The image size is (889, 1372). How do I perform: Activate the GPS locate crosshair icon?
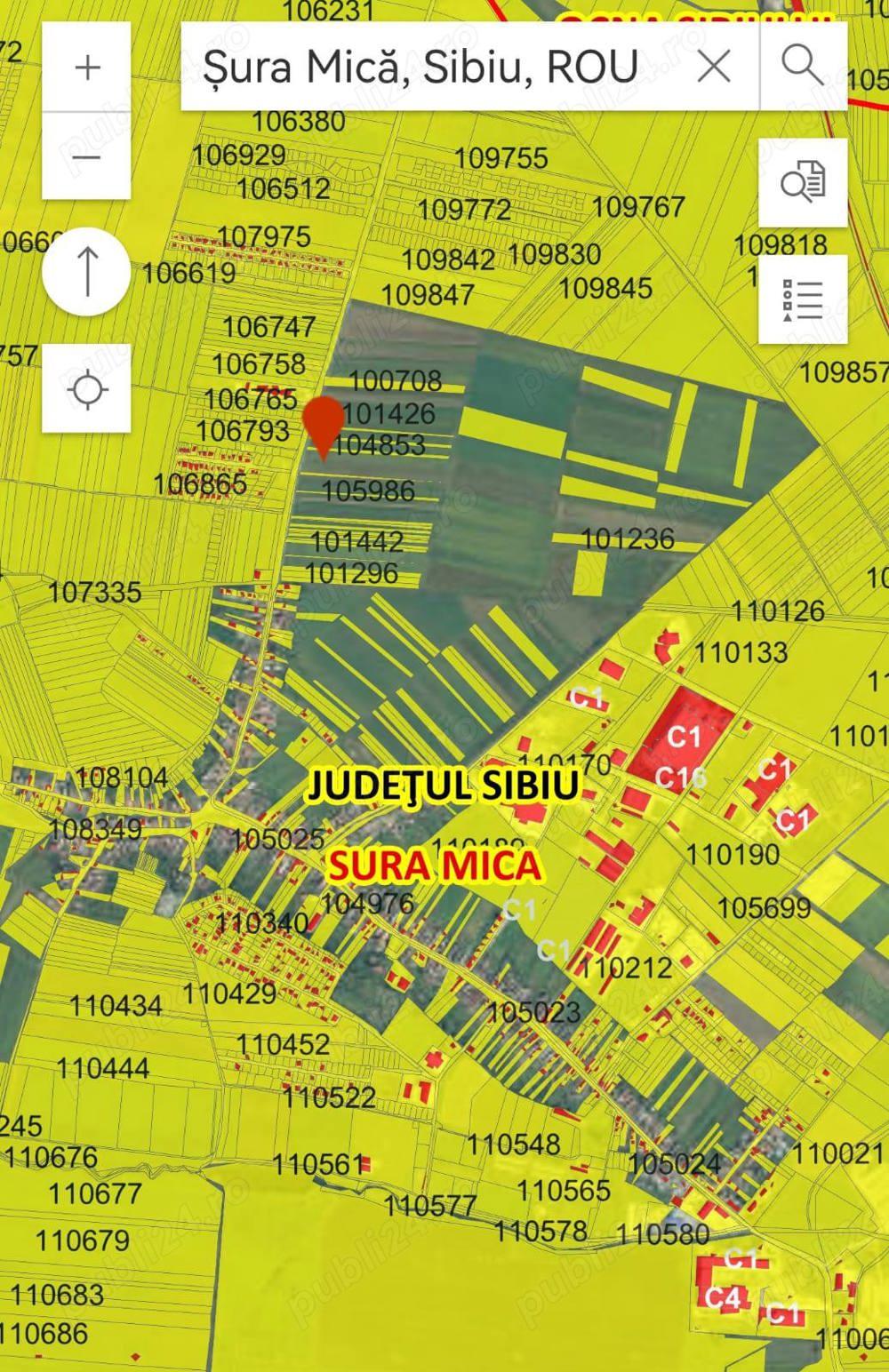(x=87, y=387)
